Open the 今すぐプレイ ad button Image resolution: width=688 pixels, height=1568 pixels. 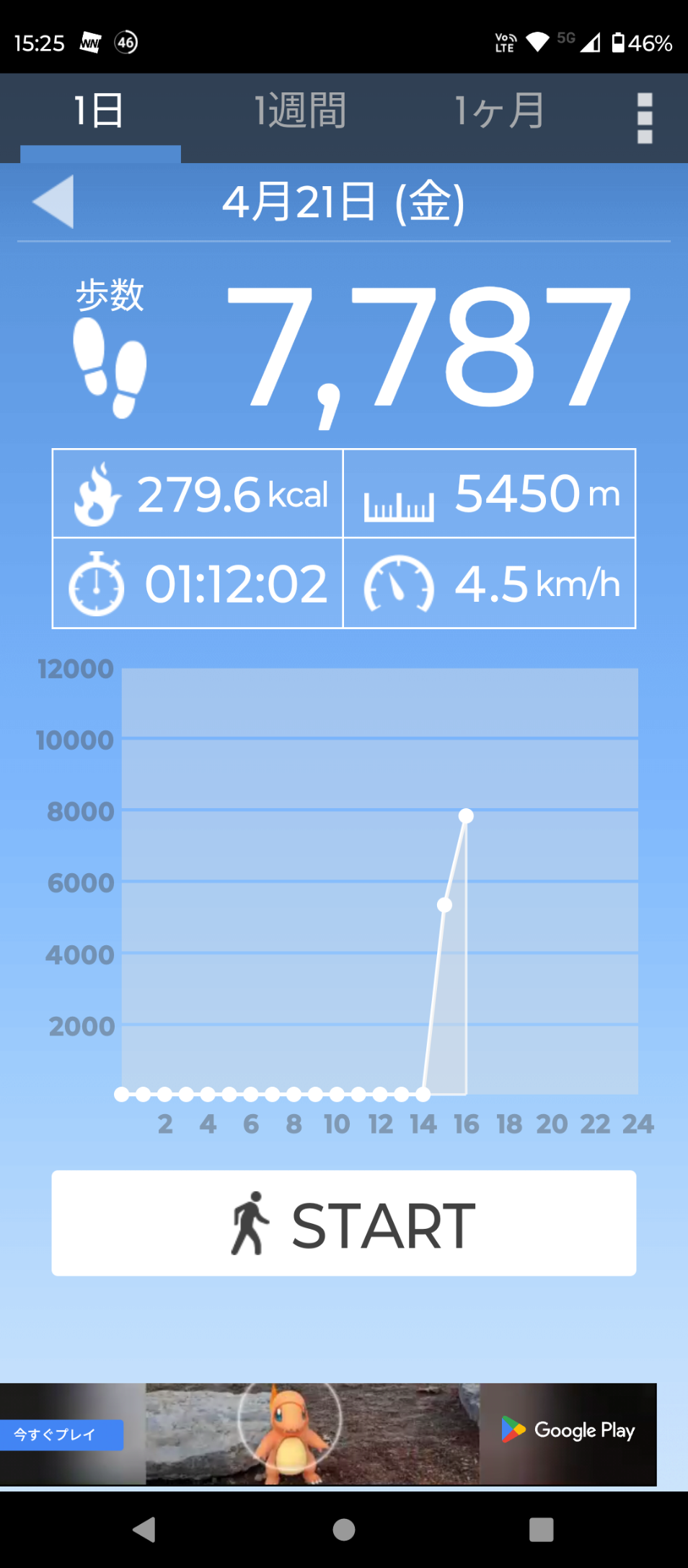pos(61,1435)
